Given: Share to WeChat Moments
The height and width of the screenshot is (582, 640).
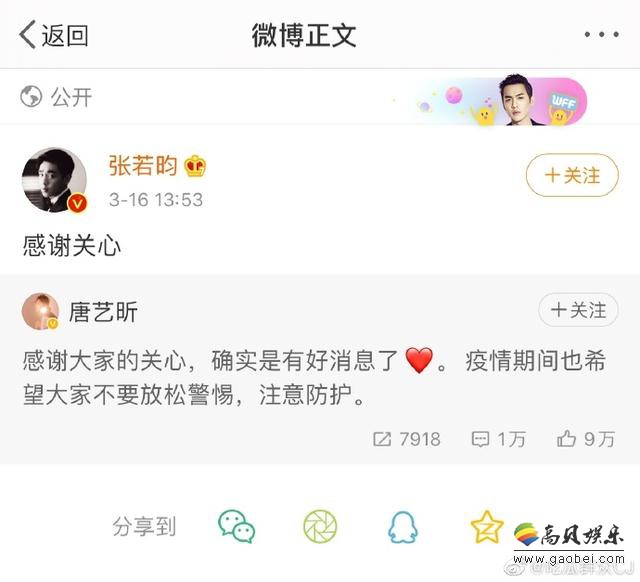Looking at the screenshot, I should click(320, 526).
